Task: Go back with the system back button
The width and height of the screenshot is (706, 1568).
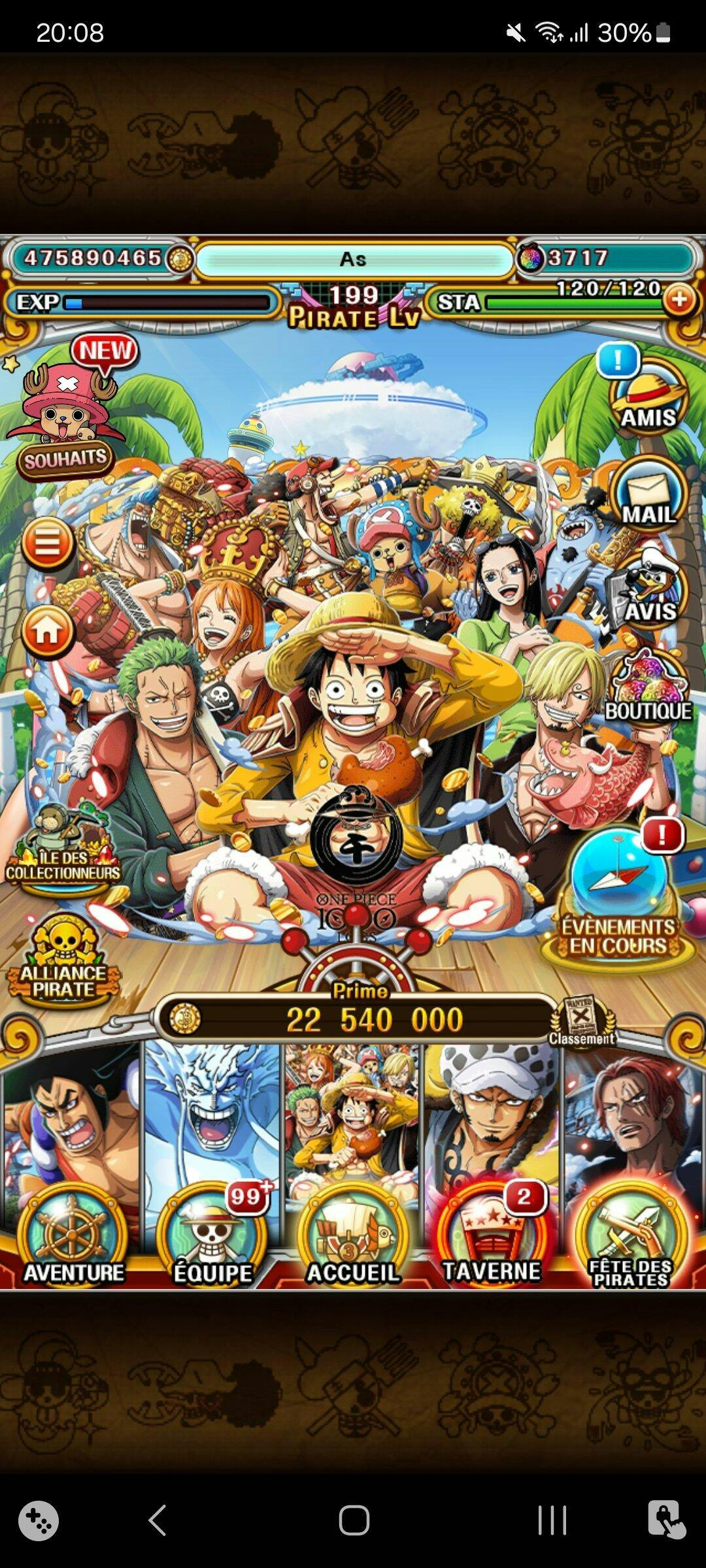Action: click(157, 1520)
